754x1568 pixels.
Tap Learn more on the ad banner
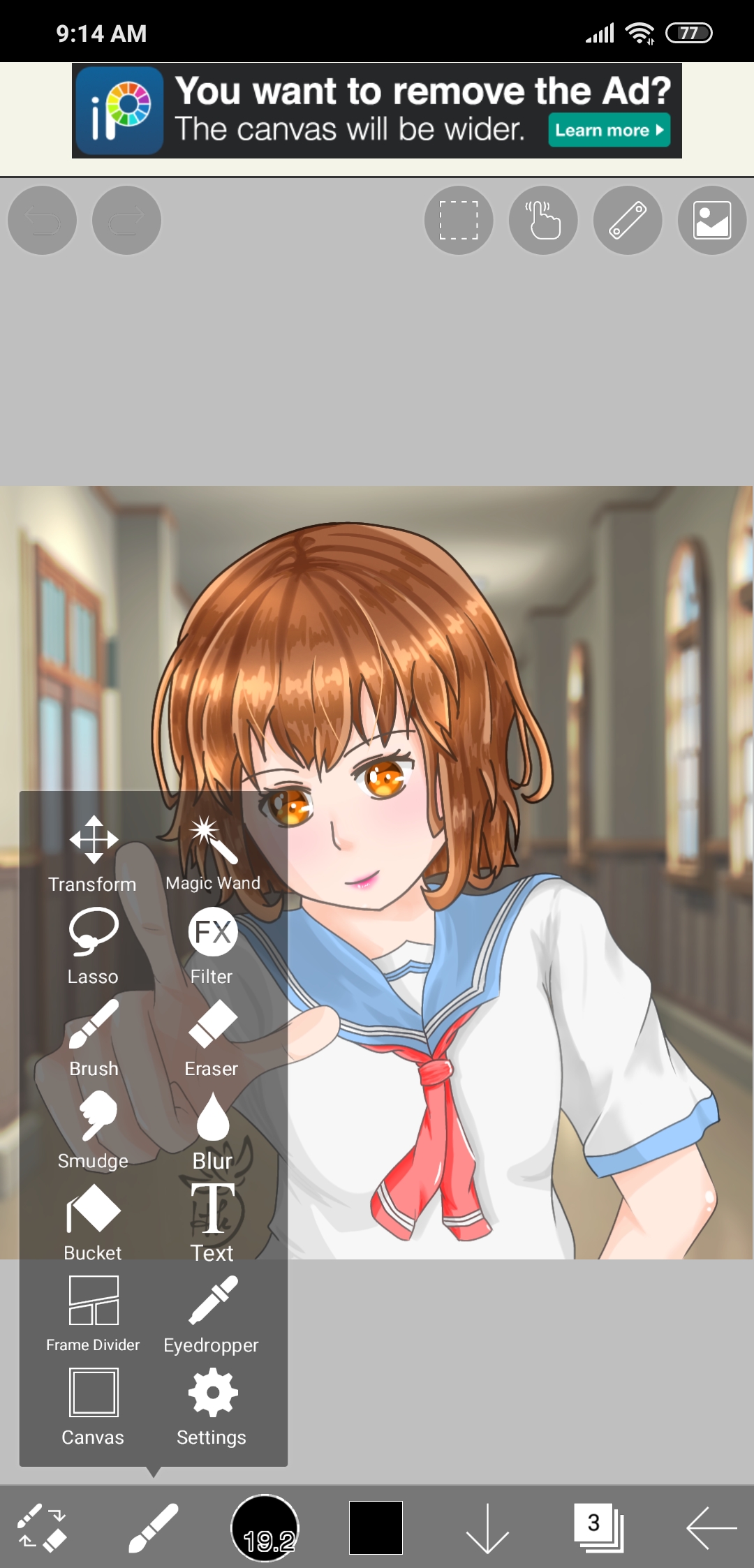tap(609, 130)
